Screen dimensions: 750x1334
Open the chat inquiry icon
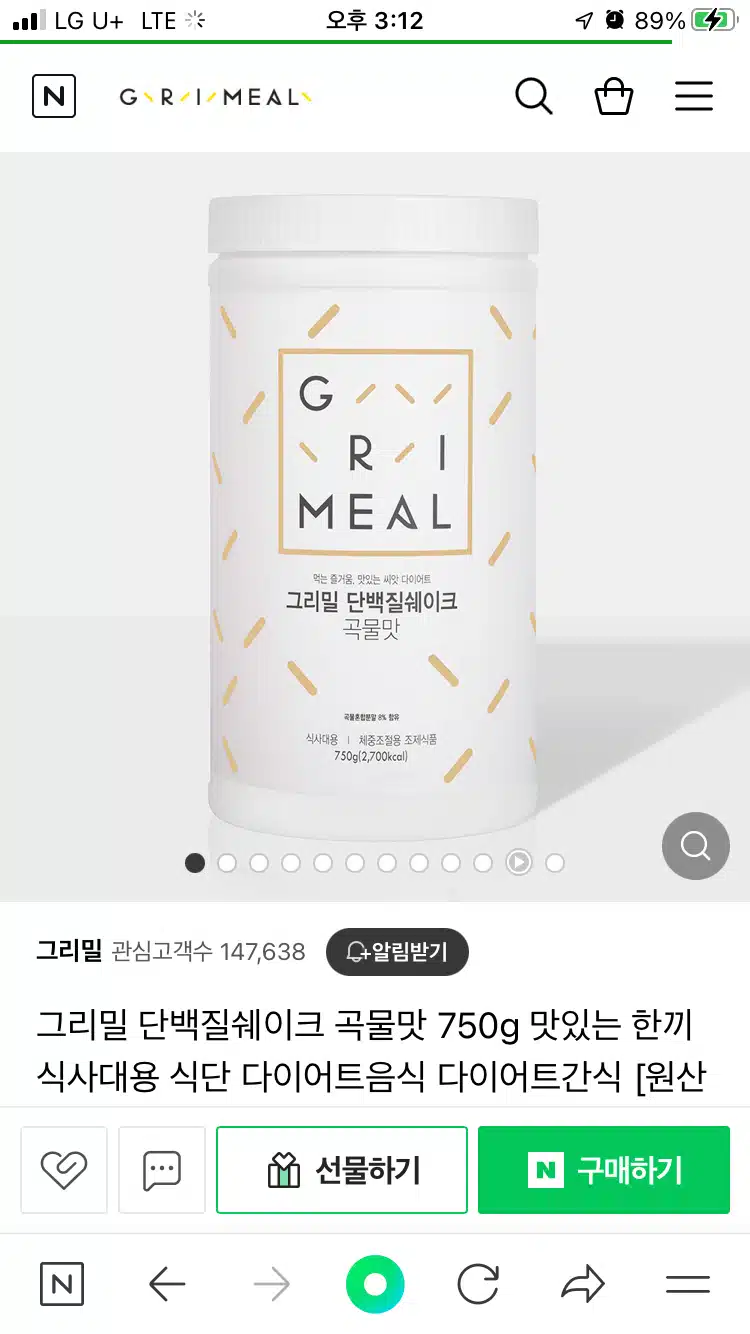click(162, 1170)
